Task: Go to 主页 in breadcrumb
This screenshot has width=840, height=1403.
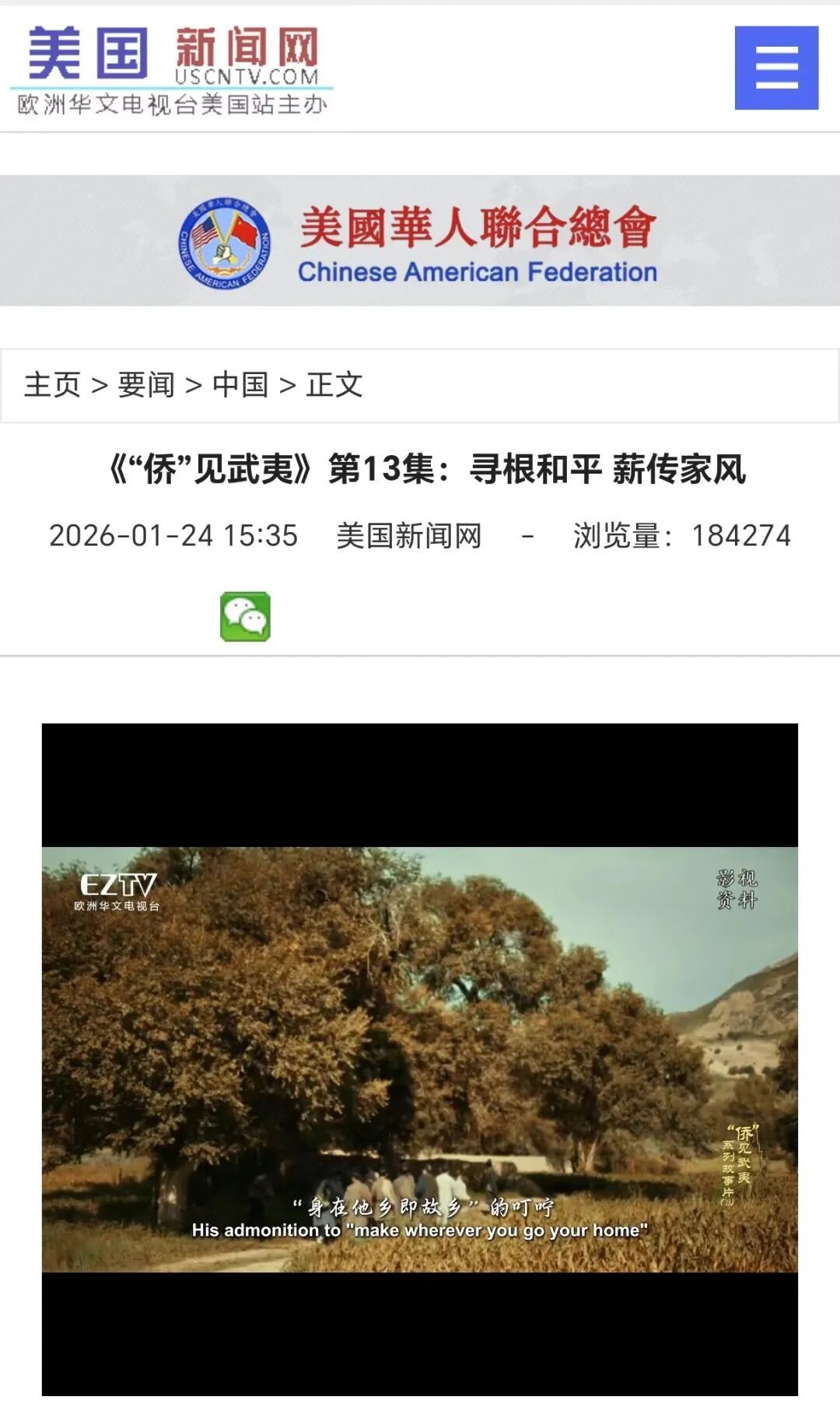Action: [52, 385]
